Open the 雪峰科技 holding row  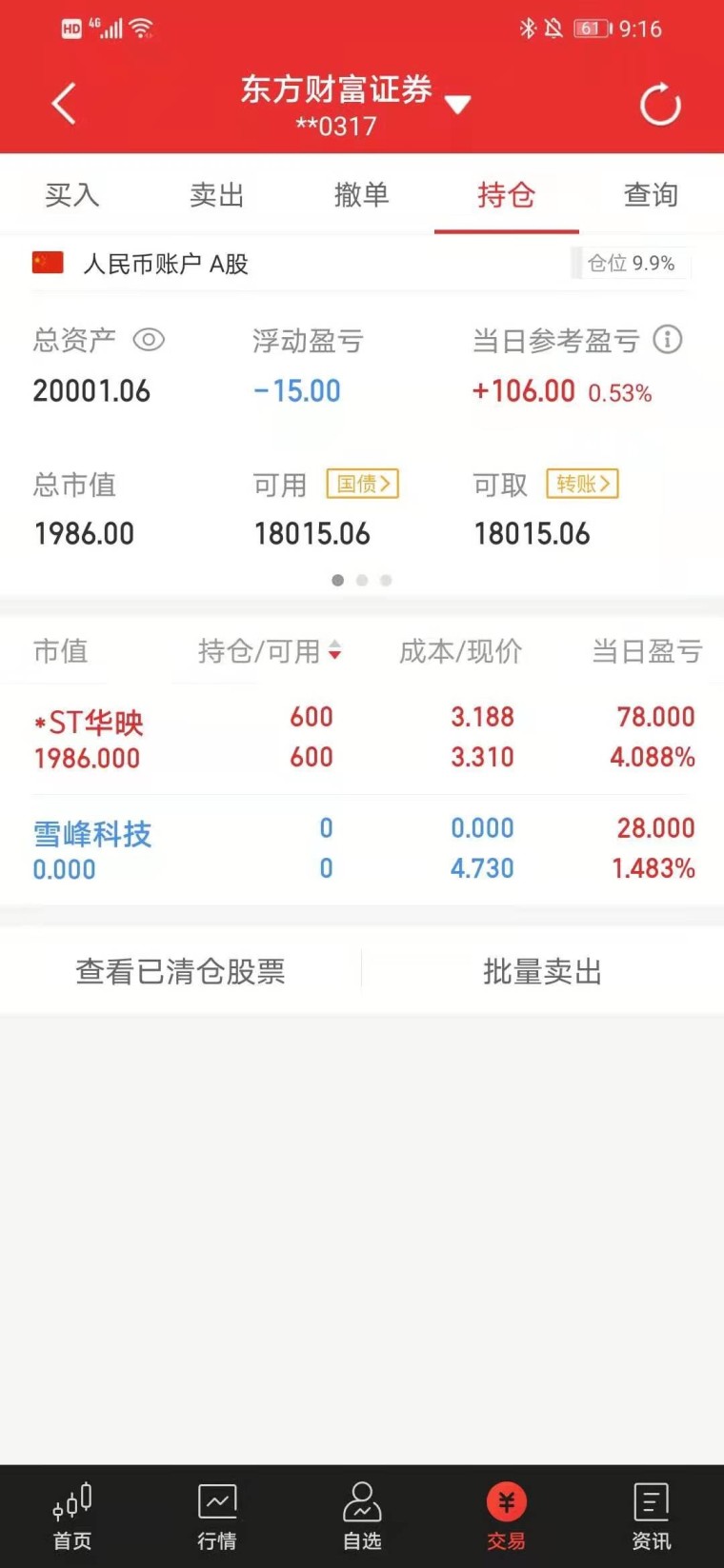[362, 849]
